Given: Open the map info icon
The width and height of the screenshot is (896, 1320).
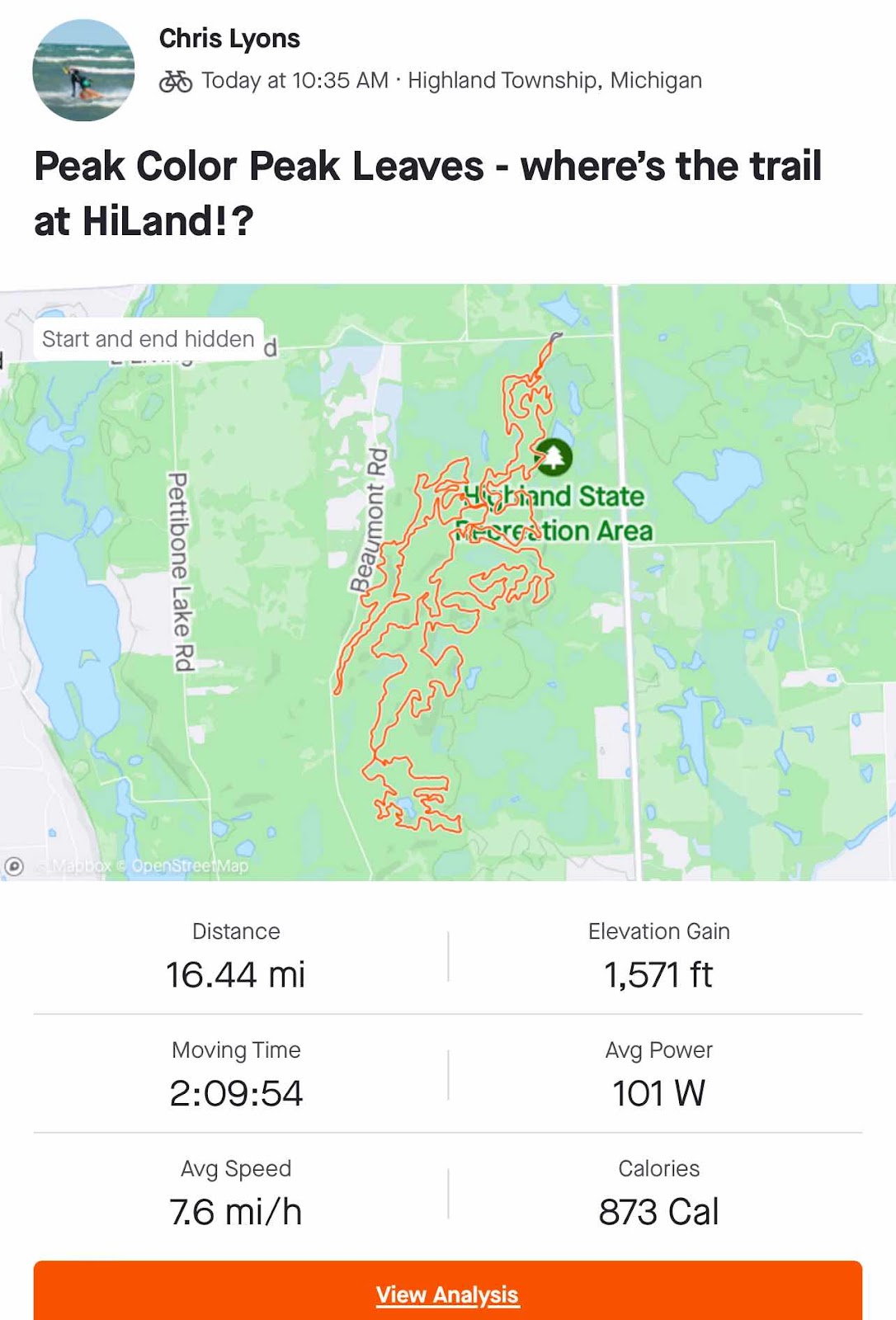Looking at the screenshot, I should coord(14,866).
